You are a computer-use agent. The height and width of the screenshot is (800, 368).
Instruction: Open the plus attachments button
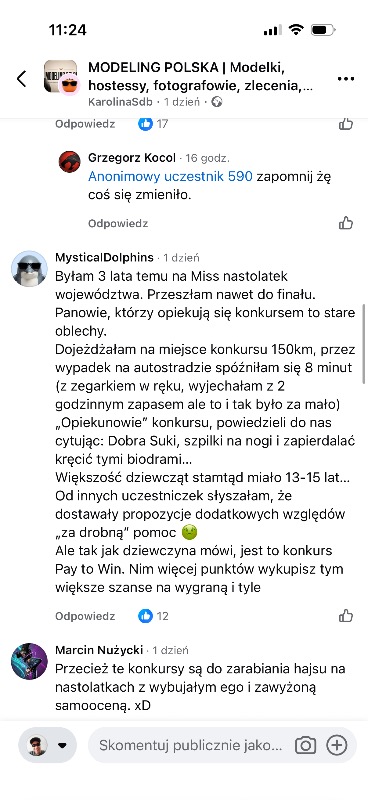pyautogui.click(x=337, y=745)
